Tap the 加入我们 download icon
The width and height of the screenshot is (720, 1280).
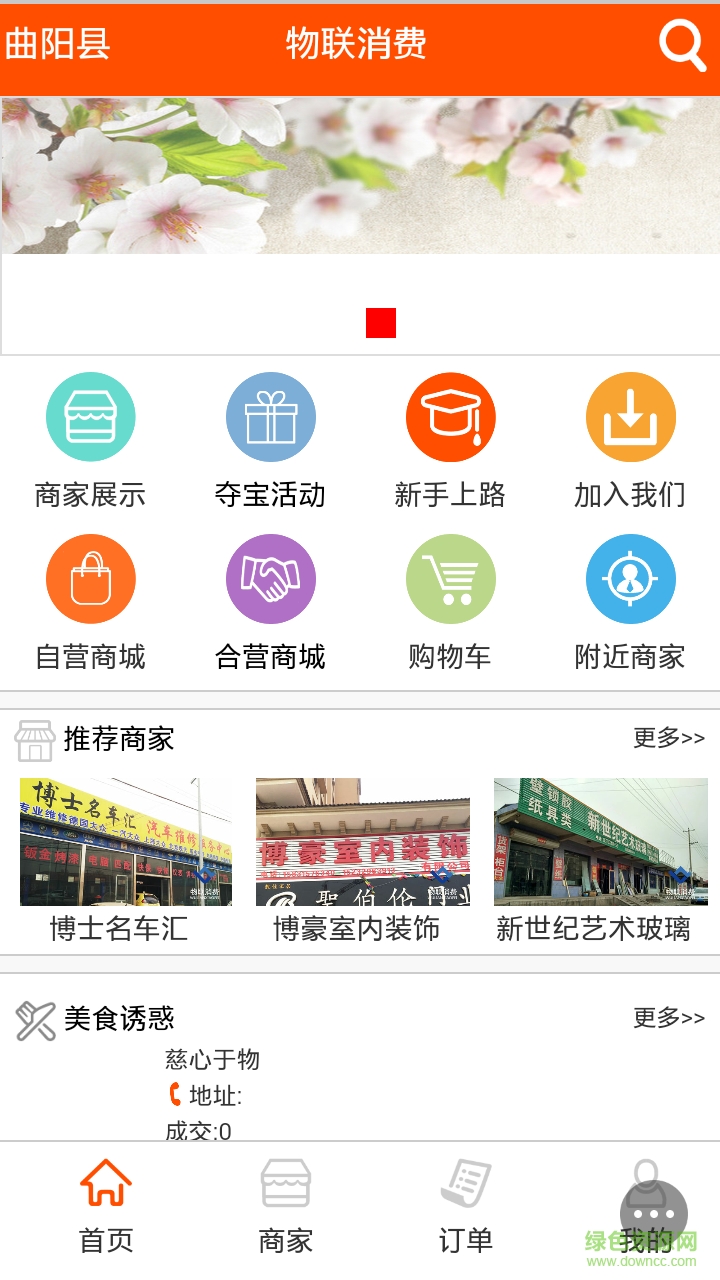coord(630,417)
